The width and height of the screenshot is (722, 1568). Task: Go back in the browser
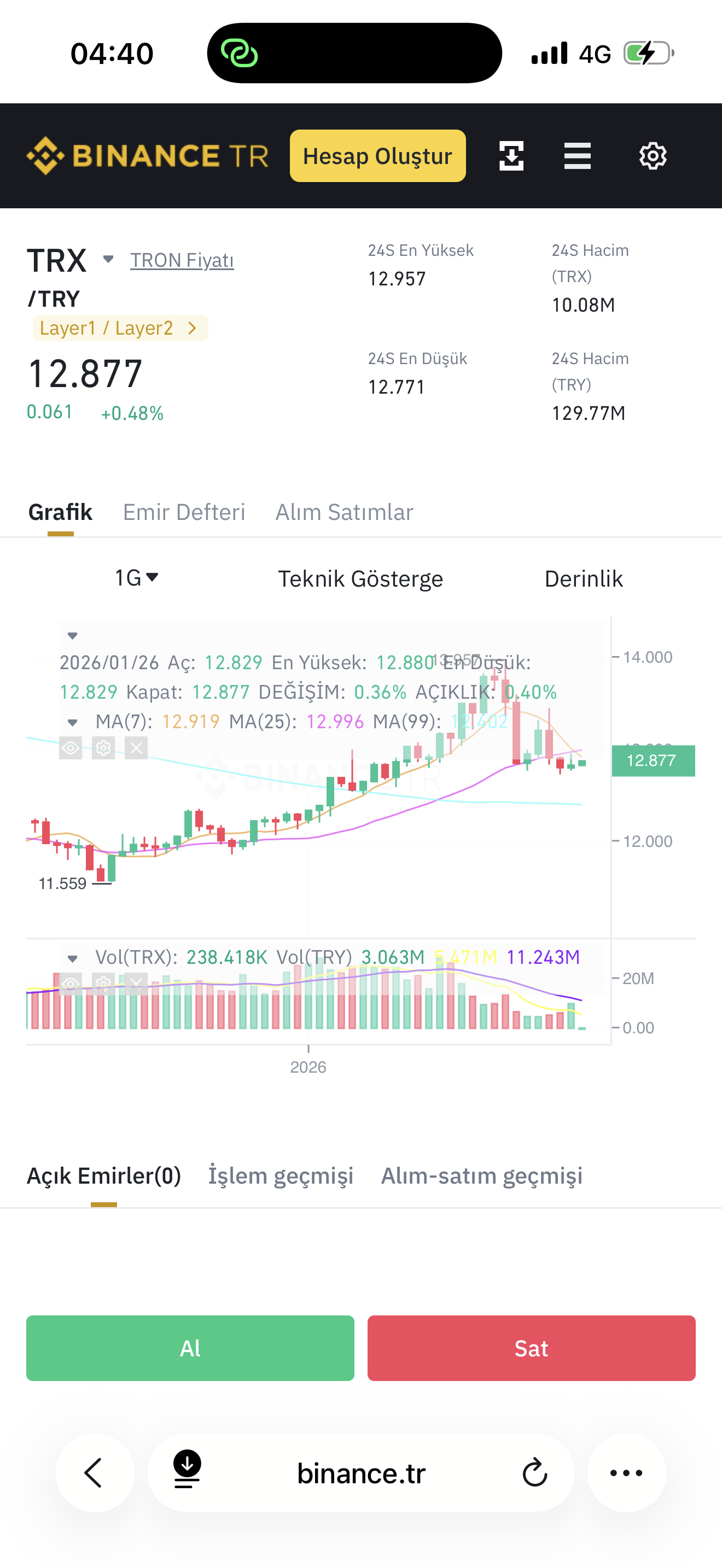pos(95,1473)
